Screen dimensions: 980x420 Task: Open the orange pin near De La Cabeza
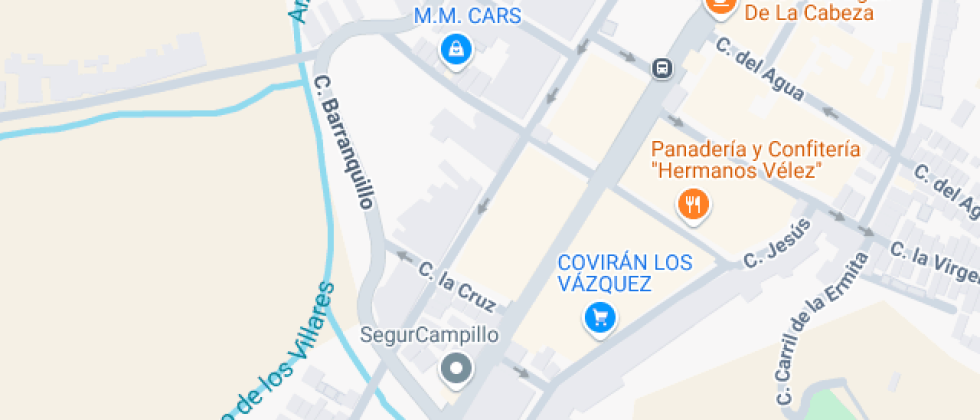tap(721, 6)
